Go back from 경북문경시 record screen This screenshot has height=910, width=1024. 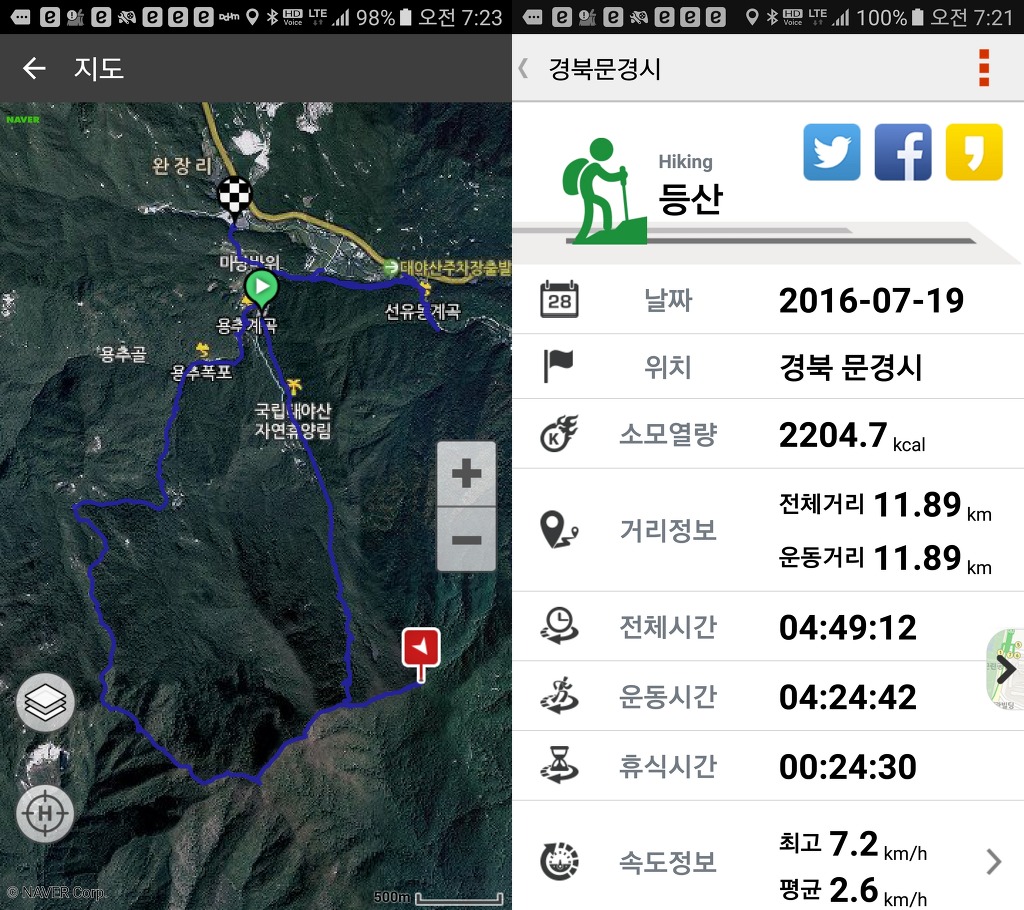524,68
